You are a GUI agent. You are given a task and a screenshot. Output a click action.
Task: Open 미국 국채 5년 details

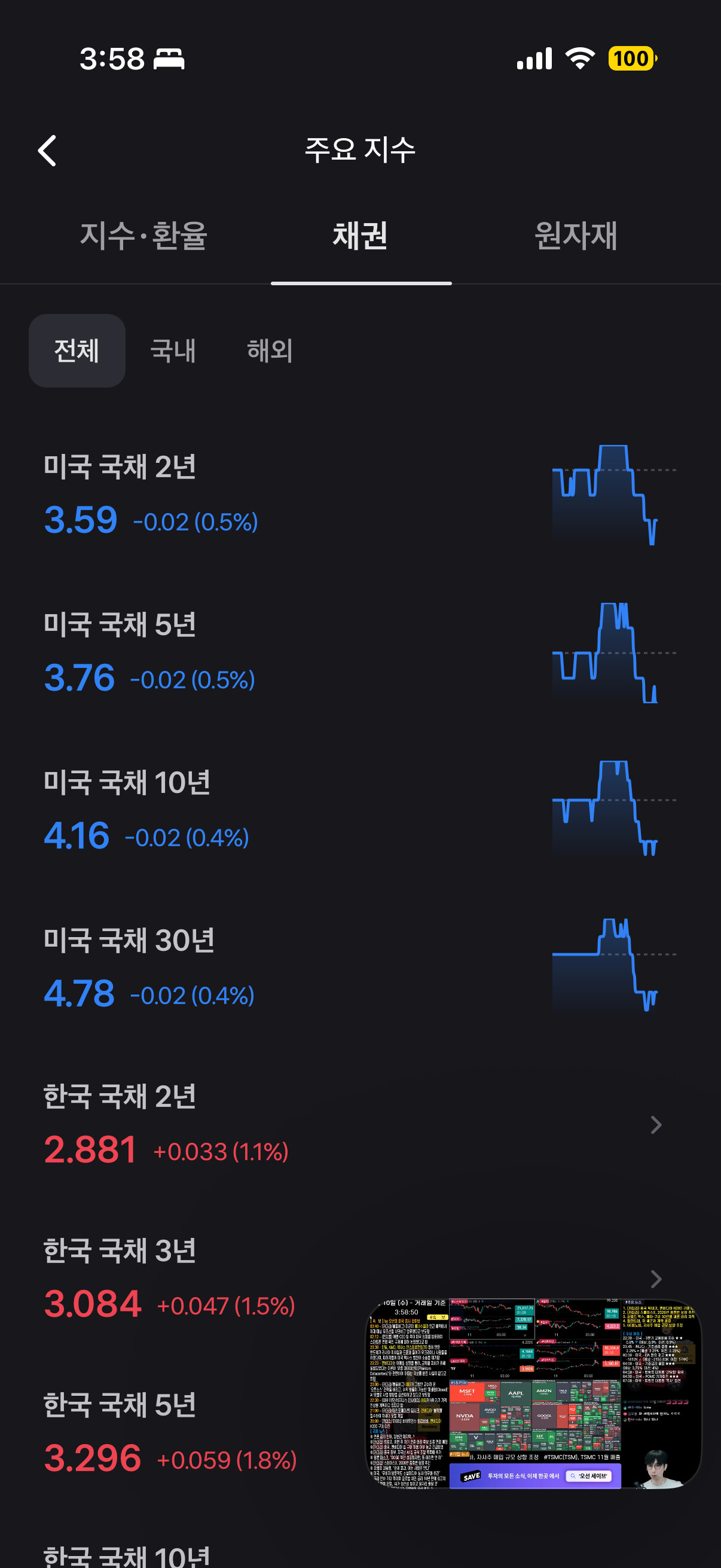(243, 652)
